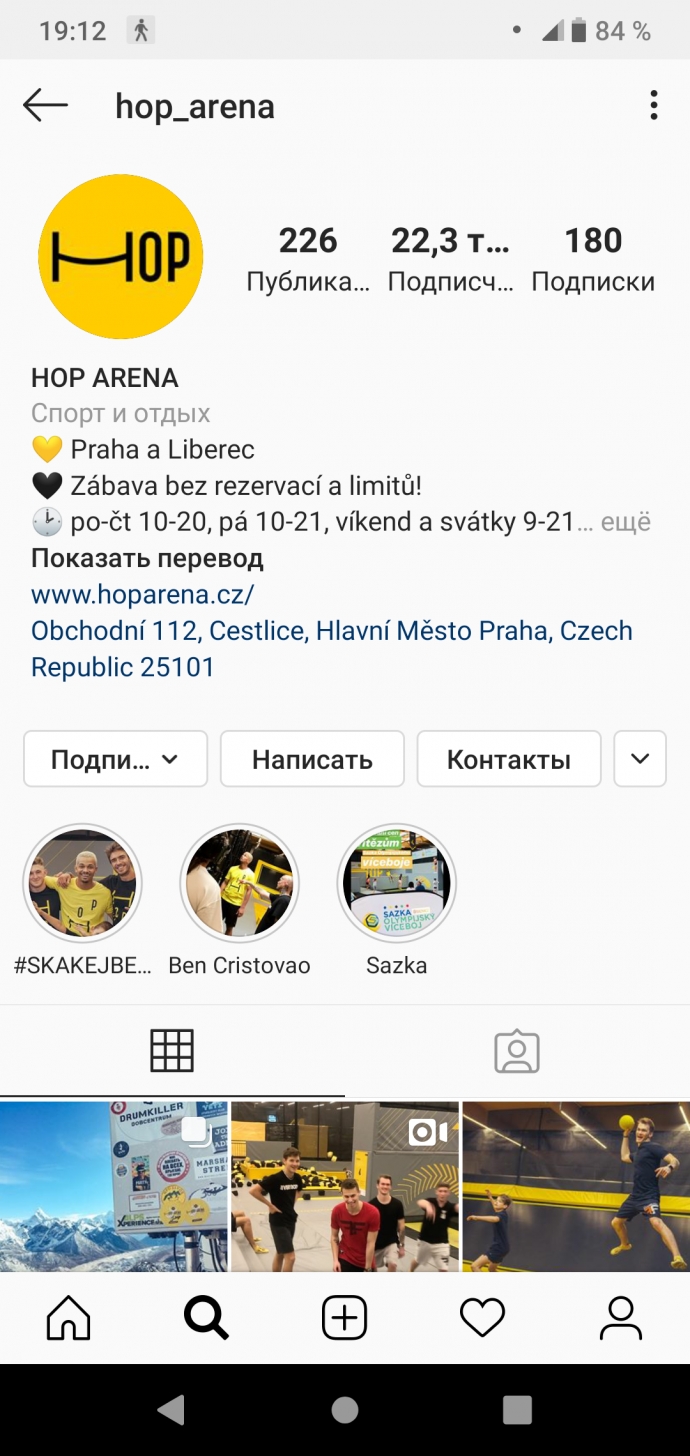Tap Написать to message HOP ARENA
This screenshot has width=690, height=1456.
click(312, 759)
